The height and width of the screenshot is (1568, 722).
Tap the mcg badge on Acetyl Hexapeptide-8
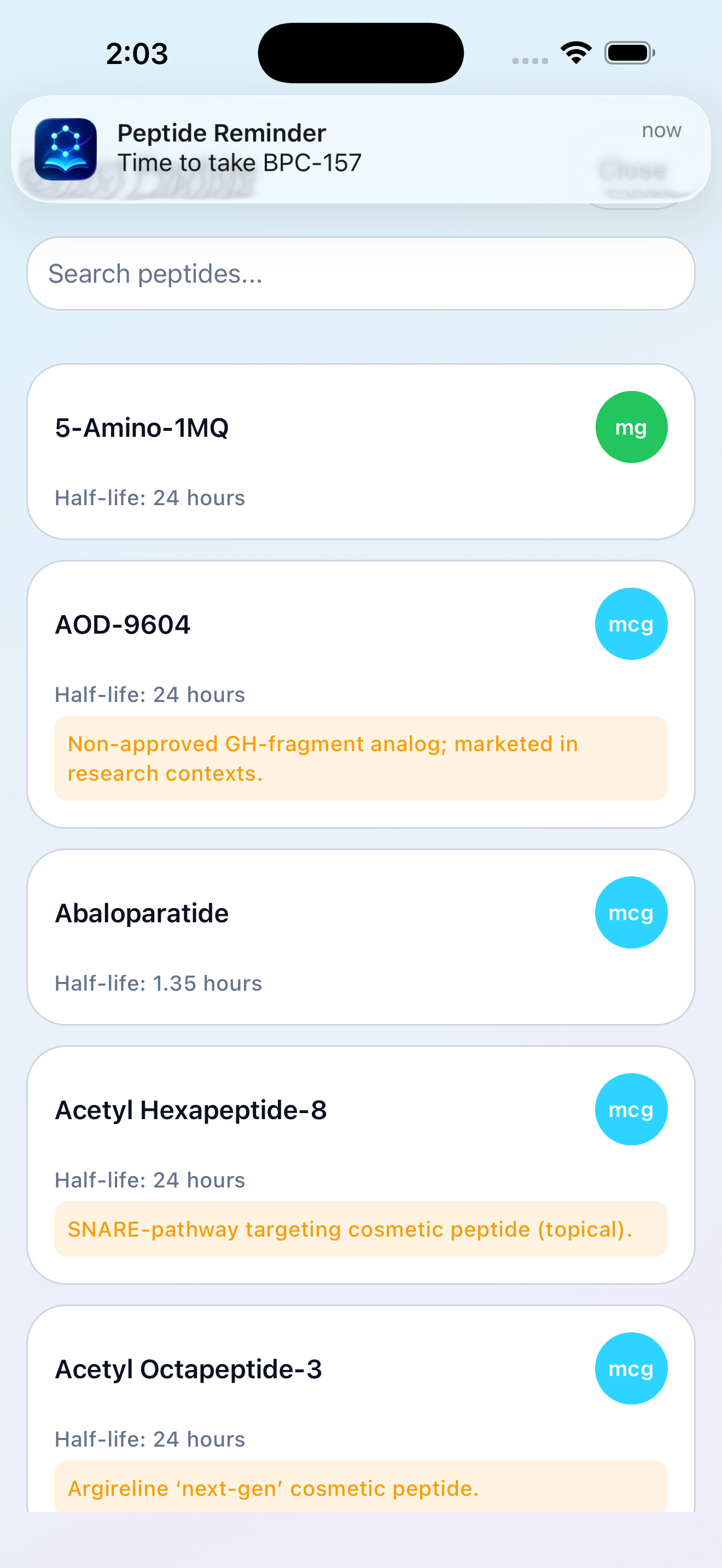coord(631,1109)
